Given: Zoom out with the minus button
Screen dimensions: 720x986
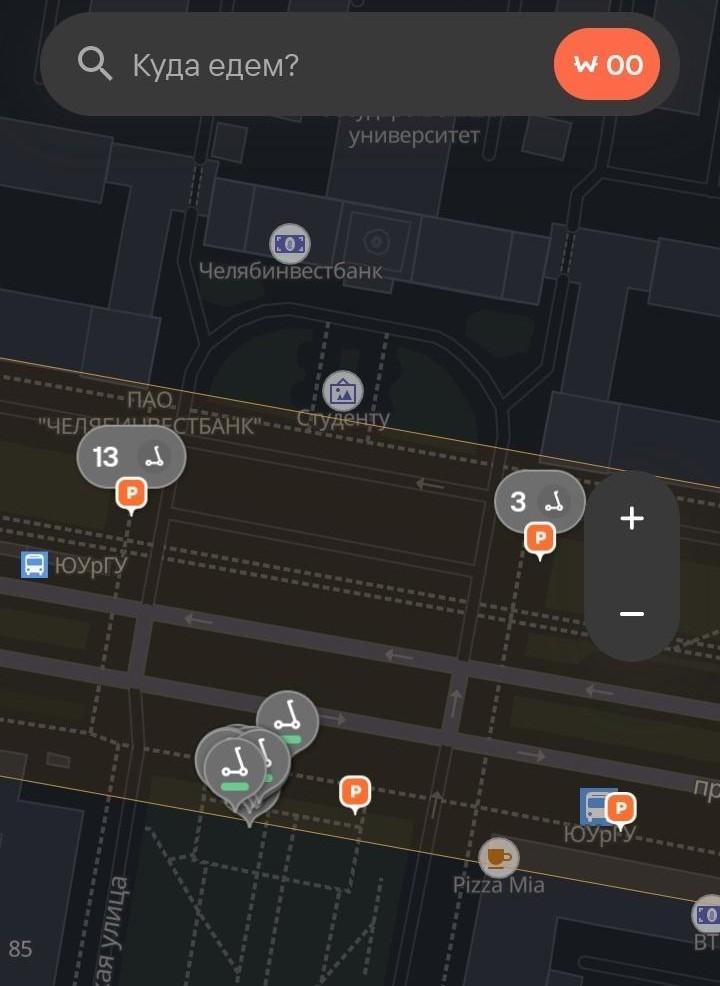Looking at the screenshot, I should (x=631, y=614).
